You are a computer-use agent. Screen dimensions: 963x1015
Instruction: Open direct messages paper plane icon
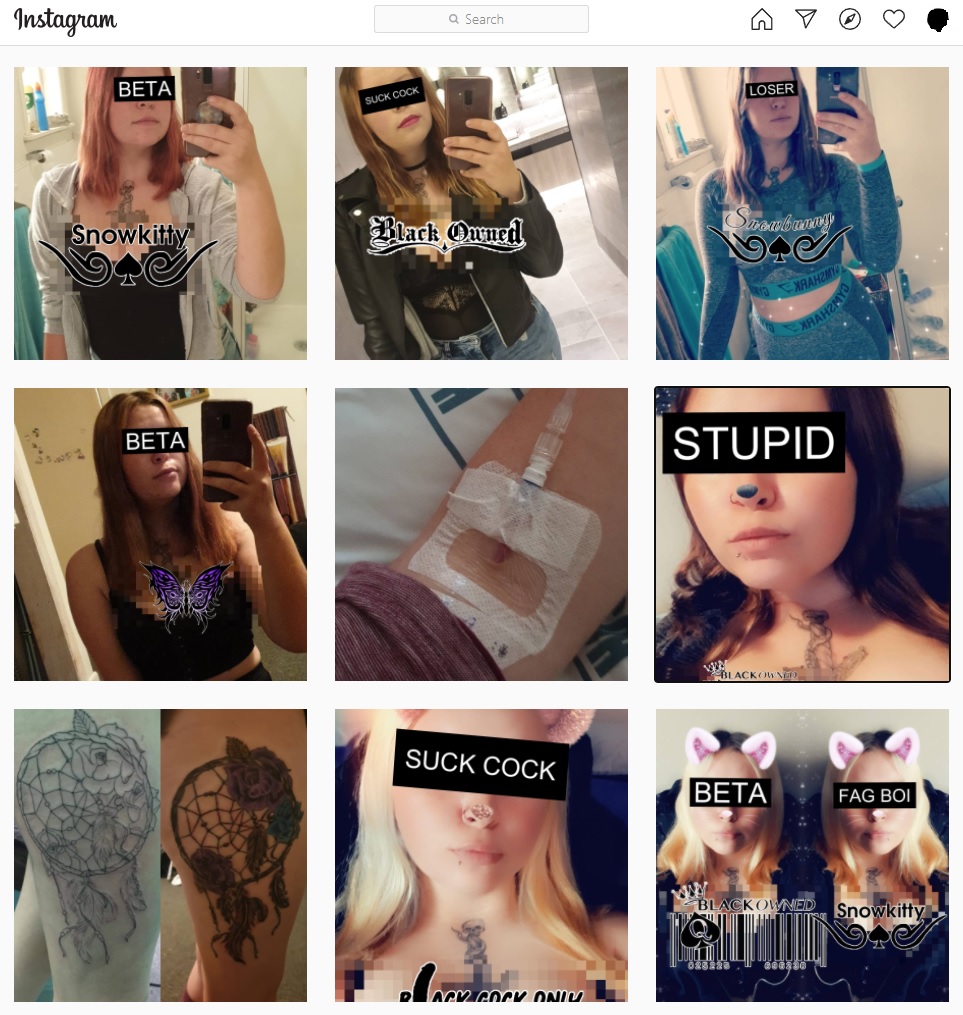[806, 19]
